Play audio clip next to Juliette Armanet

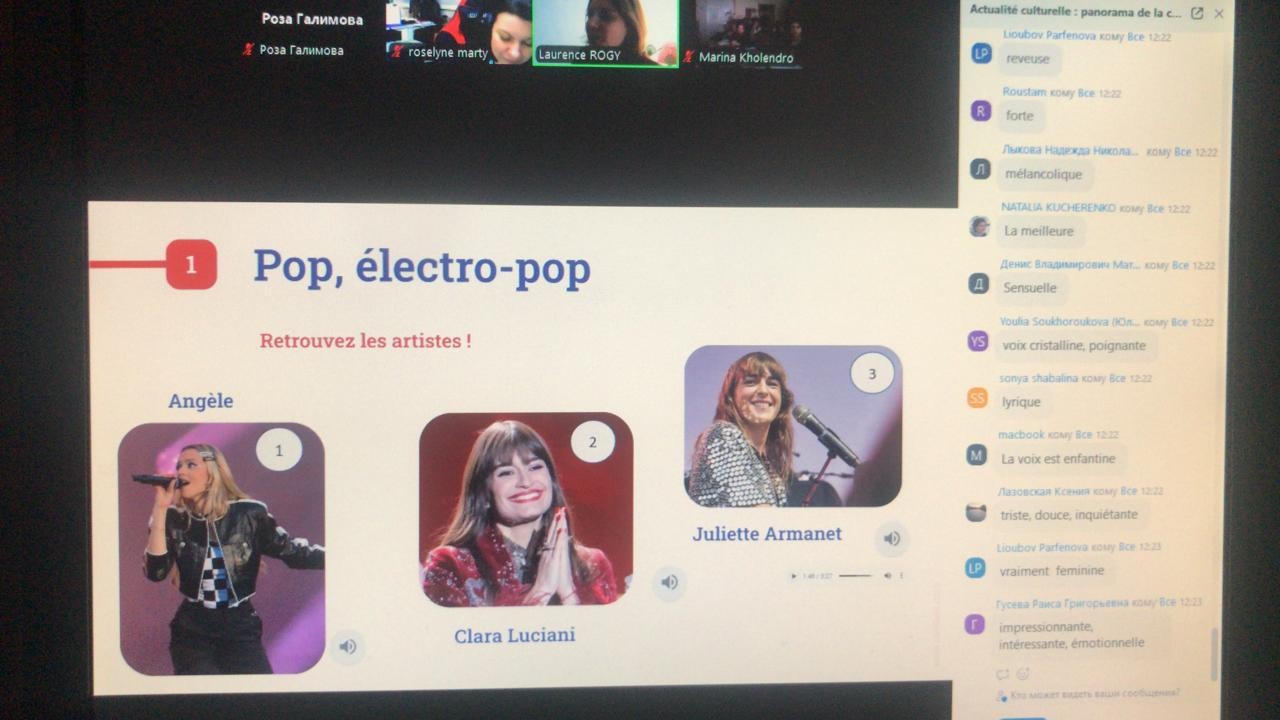pos(891,539)
